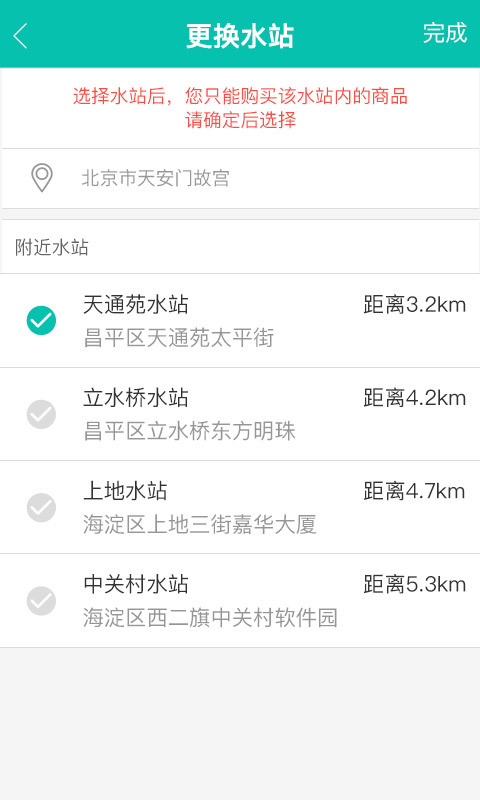Choose 立水桥水站 as the water station

pyautogui.click(x=240, y=414)
